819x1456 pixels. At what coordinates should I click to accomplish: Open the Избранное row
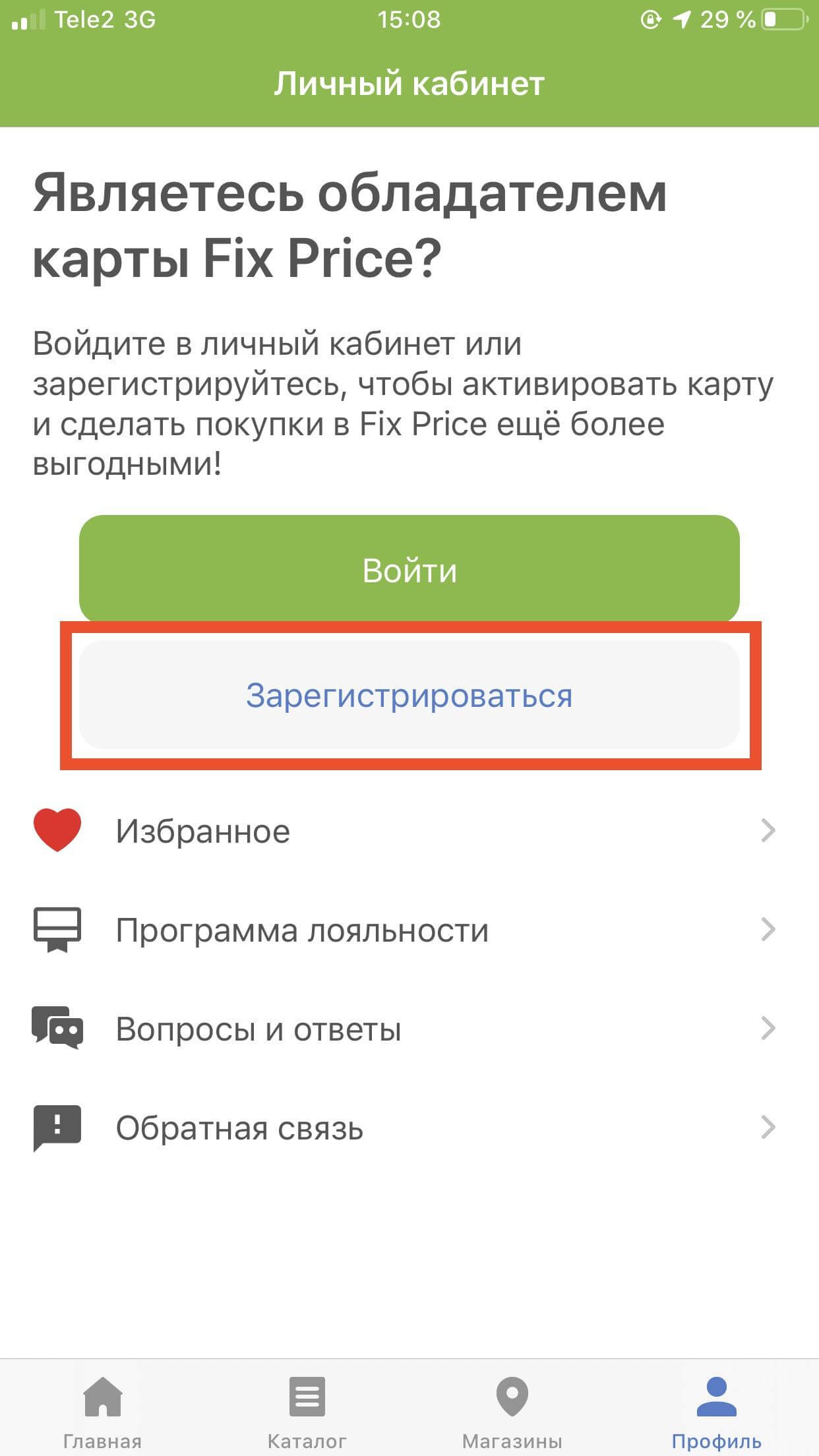409,831
